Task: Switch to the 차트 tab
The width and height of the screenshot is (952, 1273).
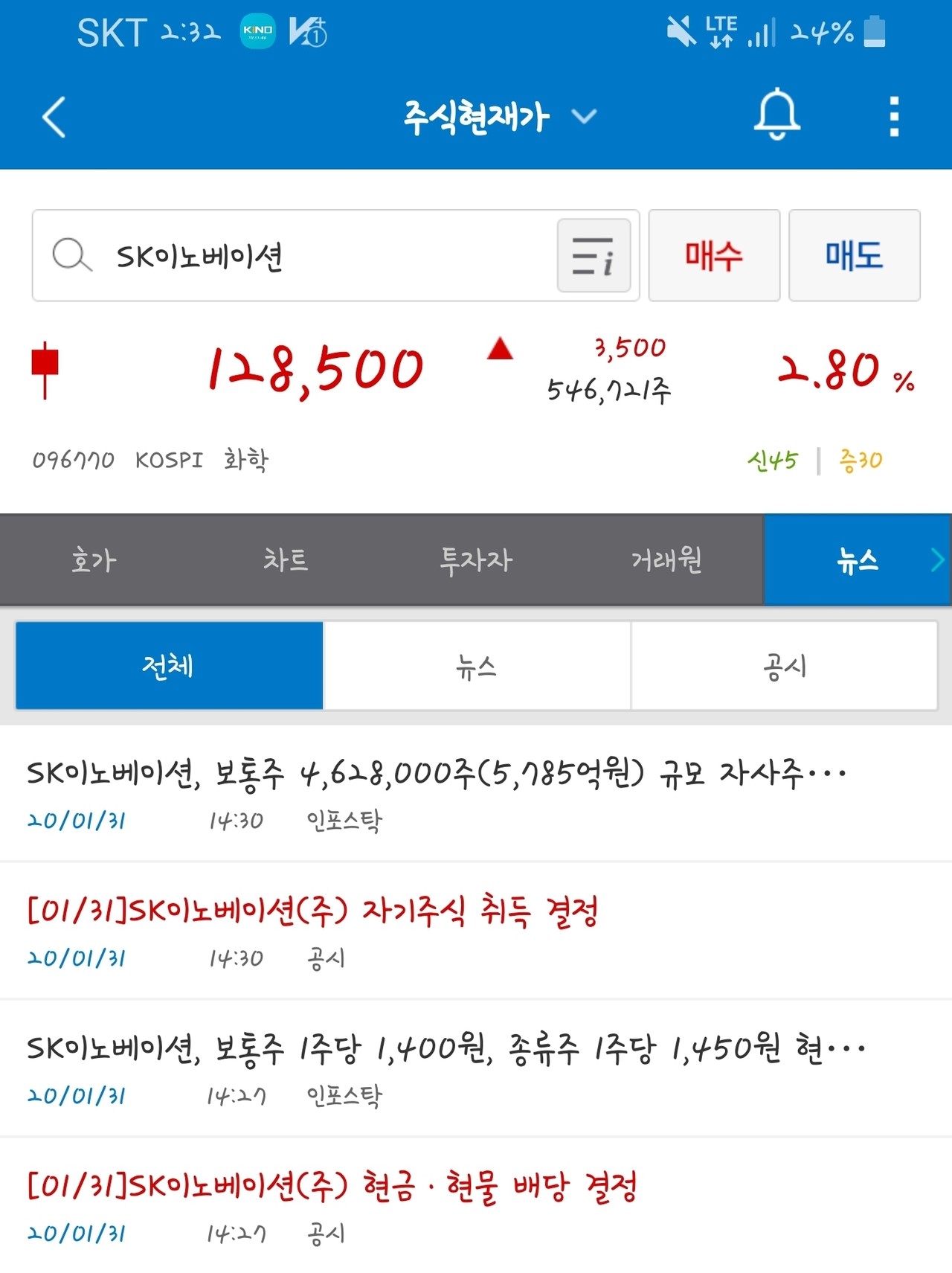Action: coord(285,559)
